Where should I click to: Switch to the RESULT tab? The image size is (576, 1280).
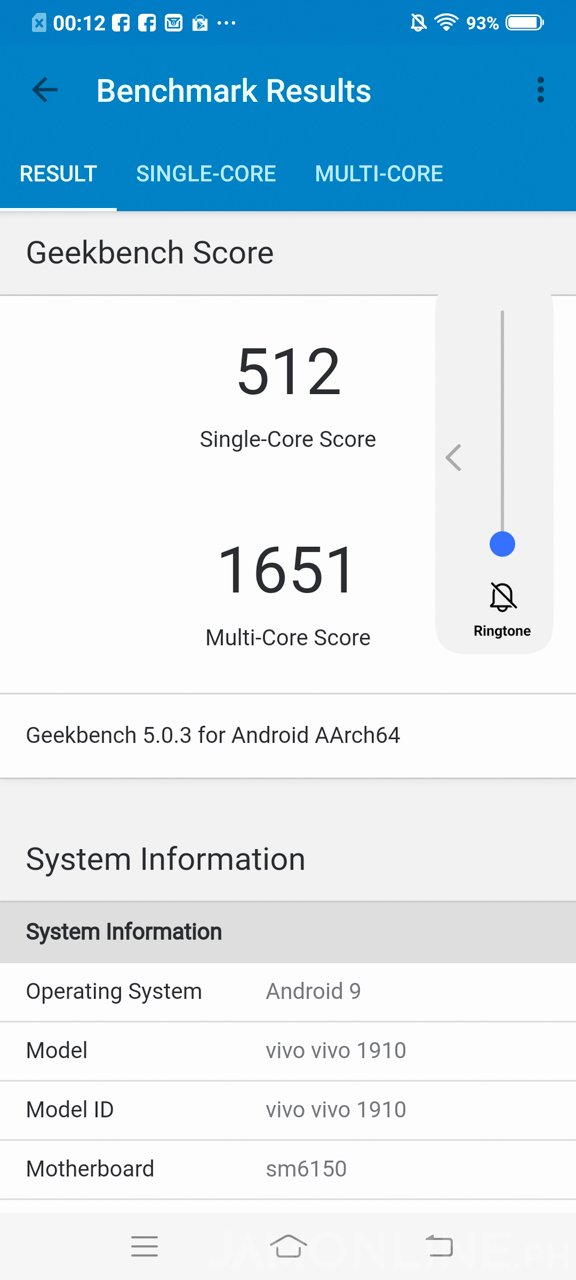click(58, 173)
